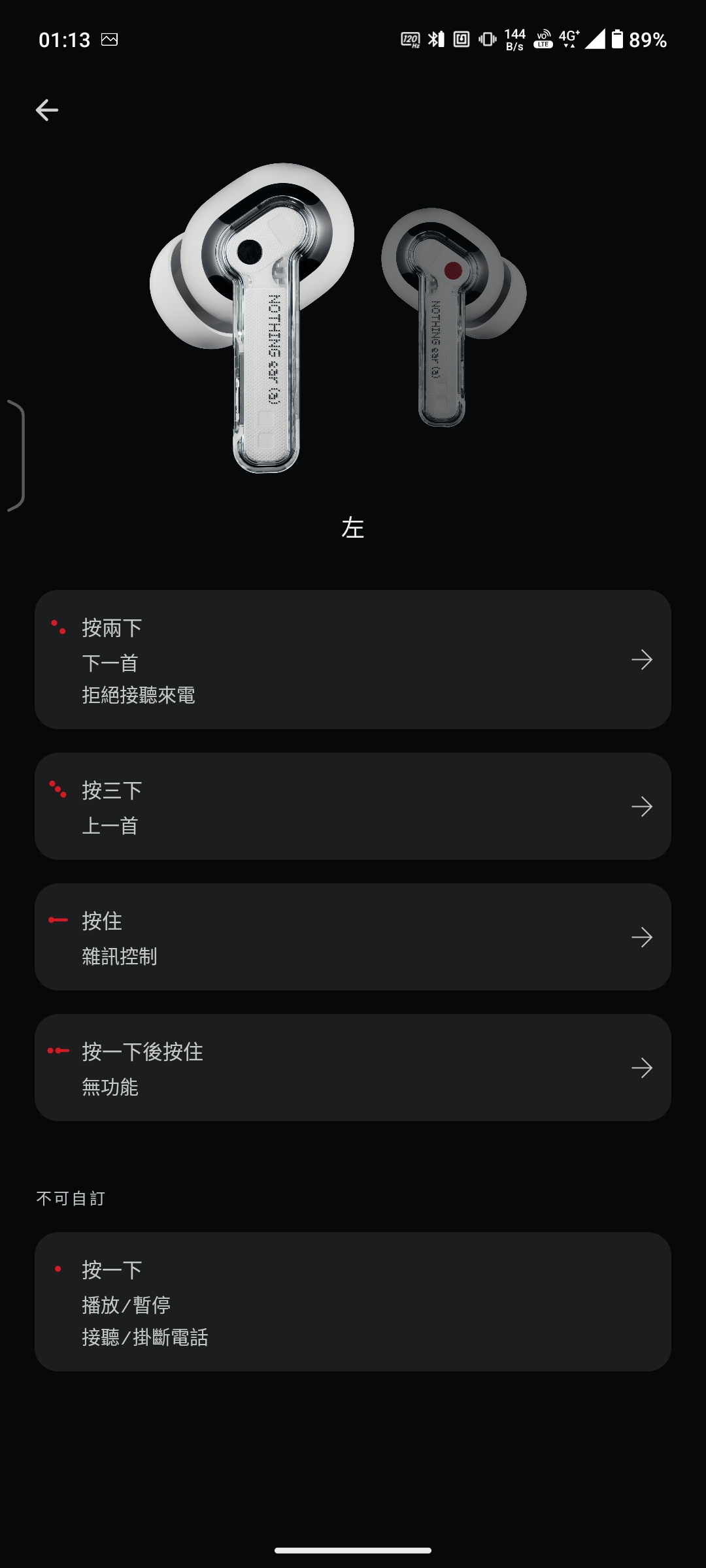Open the 按住 noise control setting
Viewport: 706px width, 1568px height.
[353, 937]
